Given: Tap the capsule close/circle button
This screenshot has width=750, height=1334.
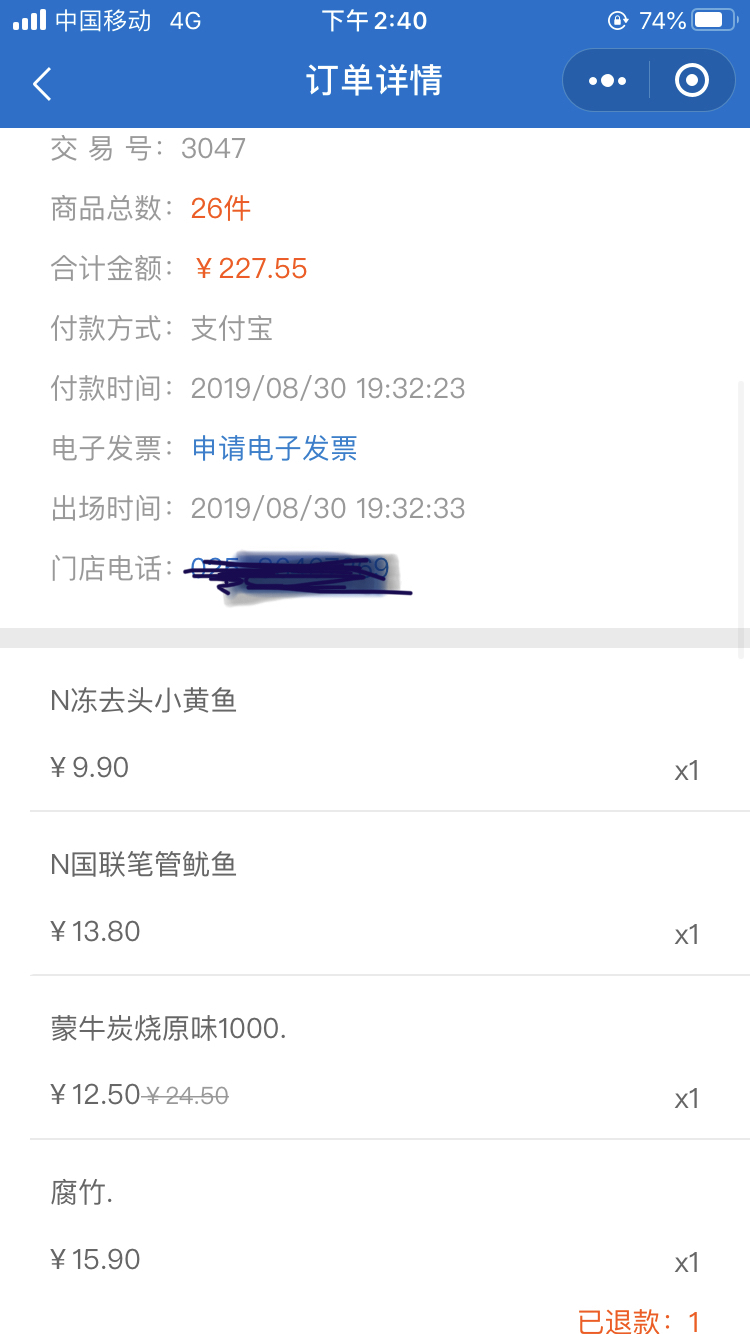Looking at the screenshot, I should (x=691, y=80).
